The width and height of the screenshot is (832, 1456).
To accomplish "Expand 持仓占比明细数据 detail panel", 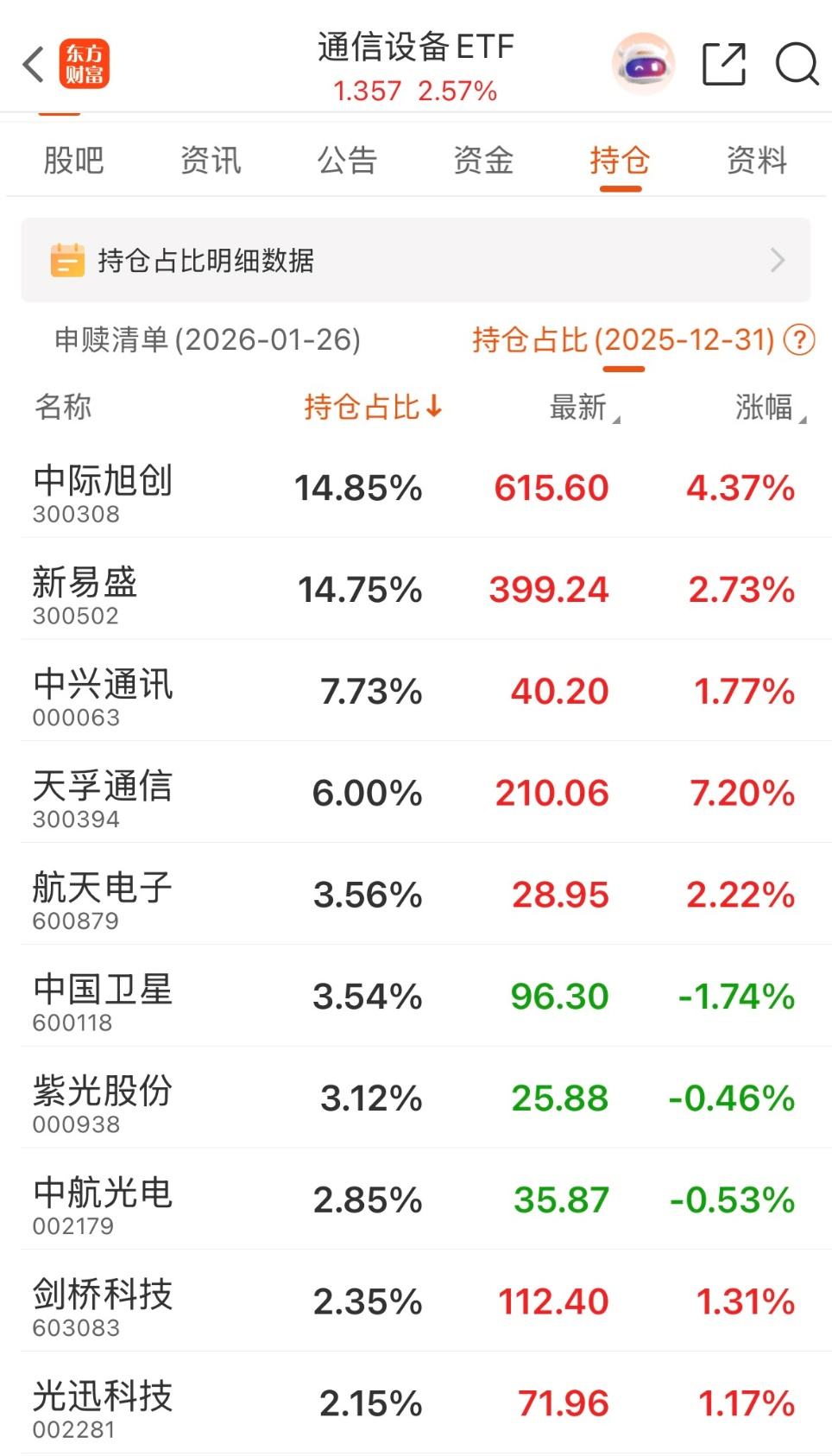I will point(414,259).
